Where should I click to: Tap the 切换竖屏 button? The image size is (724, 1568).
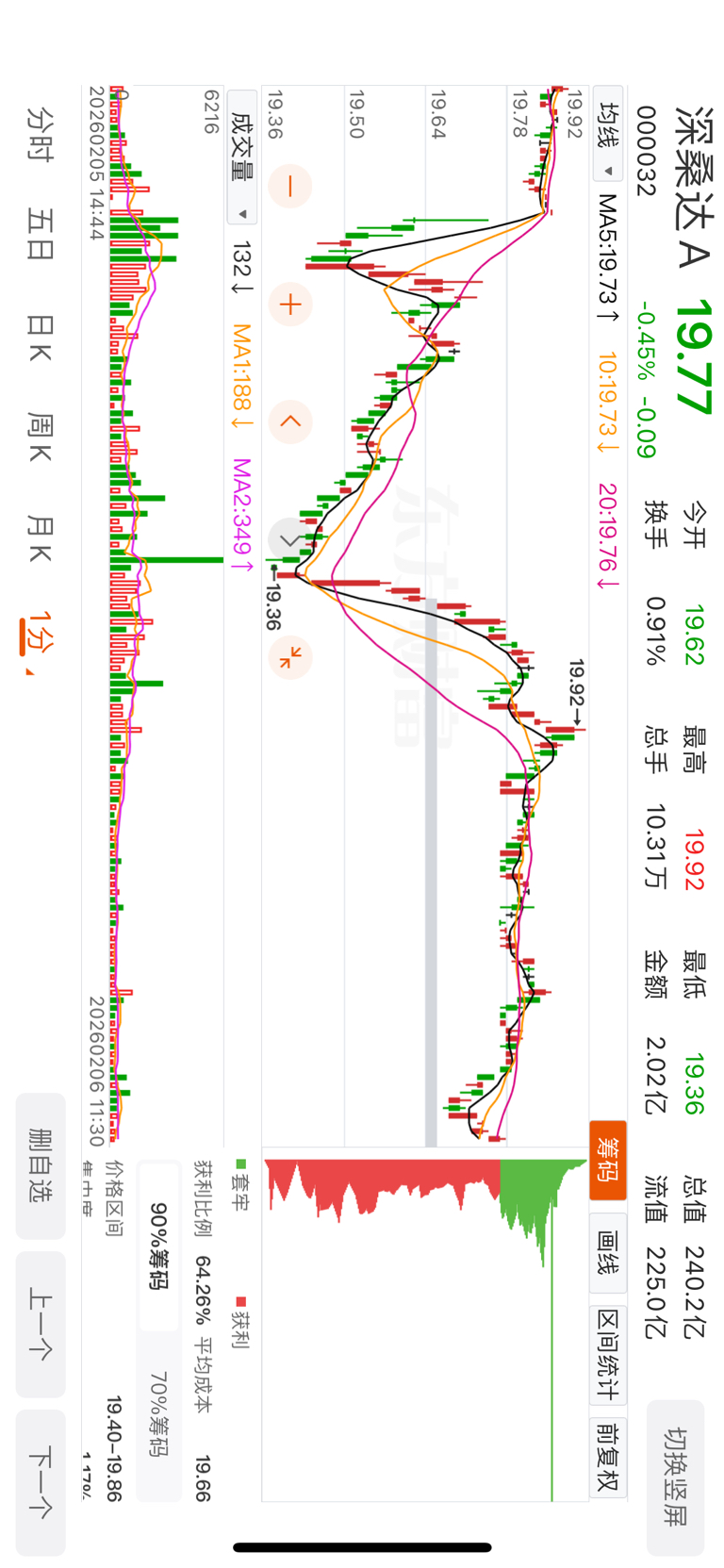click(675, 1477)
